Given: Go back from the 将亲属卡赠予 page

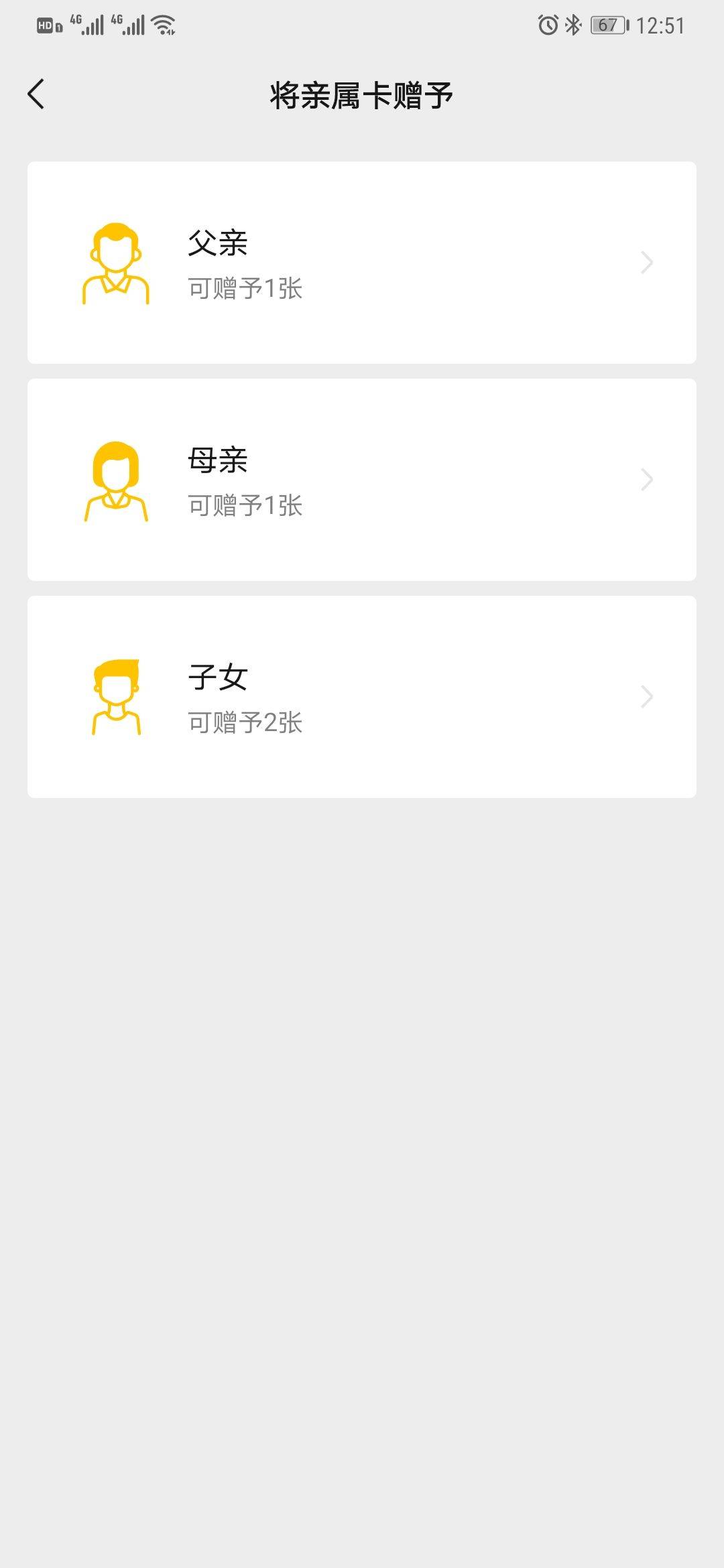Looking at the screenshot, I should 36,94.
